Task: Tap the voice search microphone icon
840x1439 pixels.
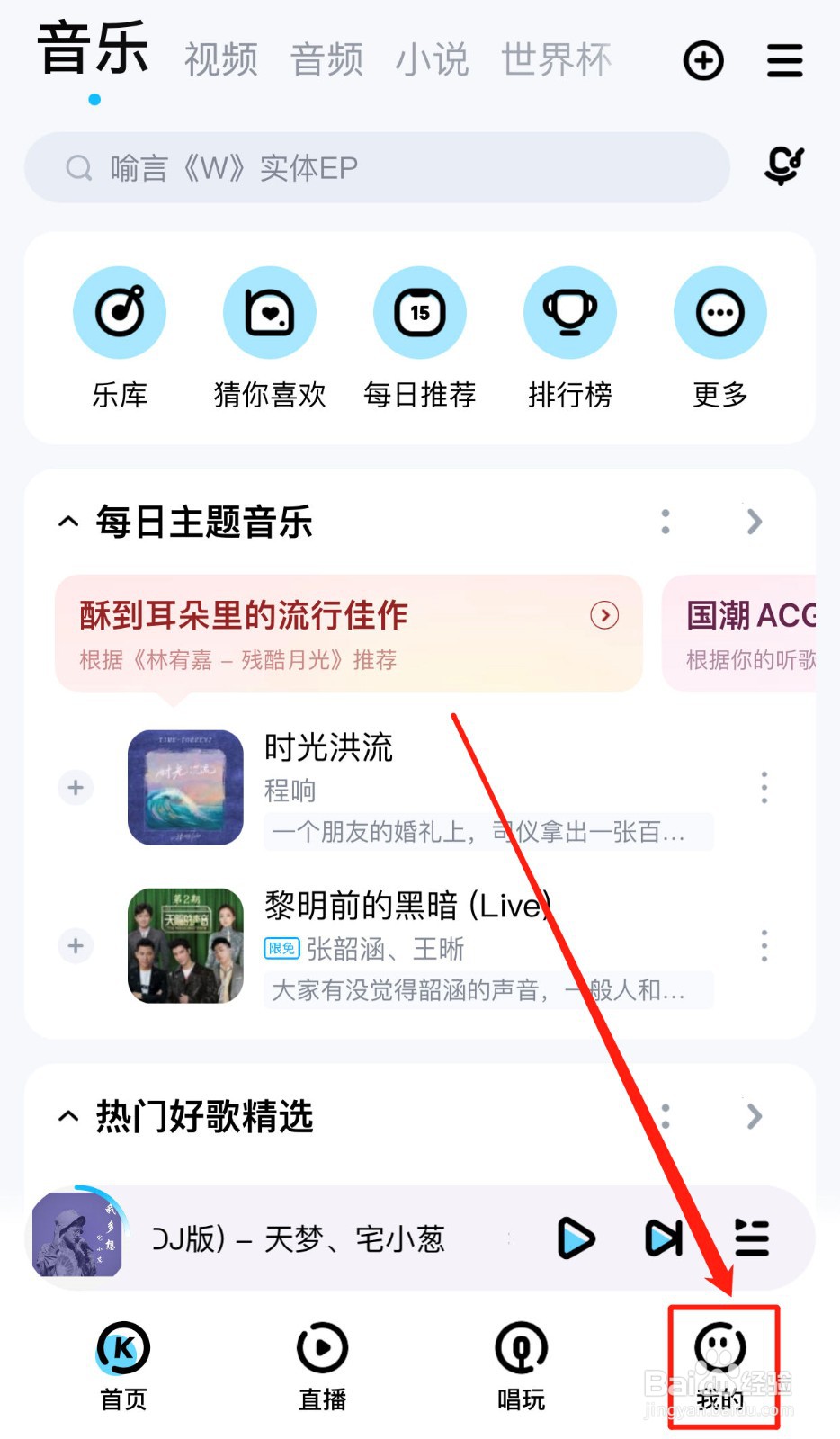Action: pos(782,167)
